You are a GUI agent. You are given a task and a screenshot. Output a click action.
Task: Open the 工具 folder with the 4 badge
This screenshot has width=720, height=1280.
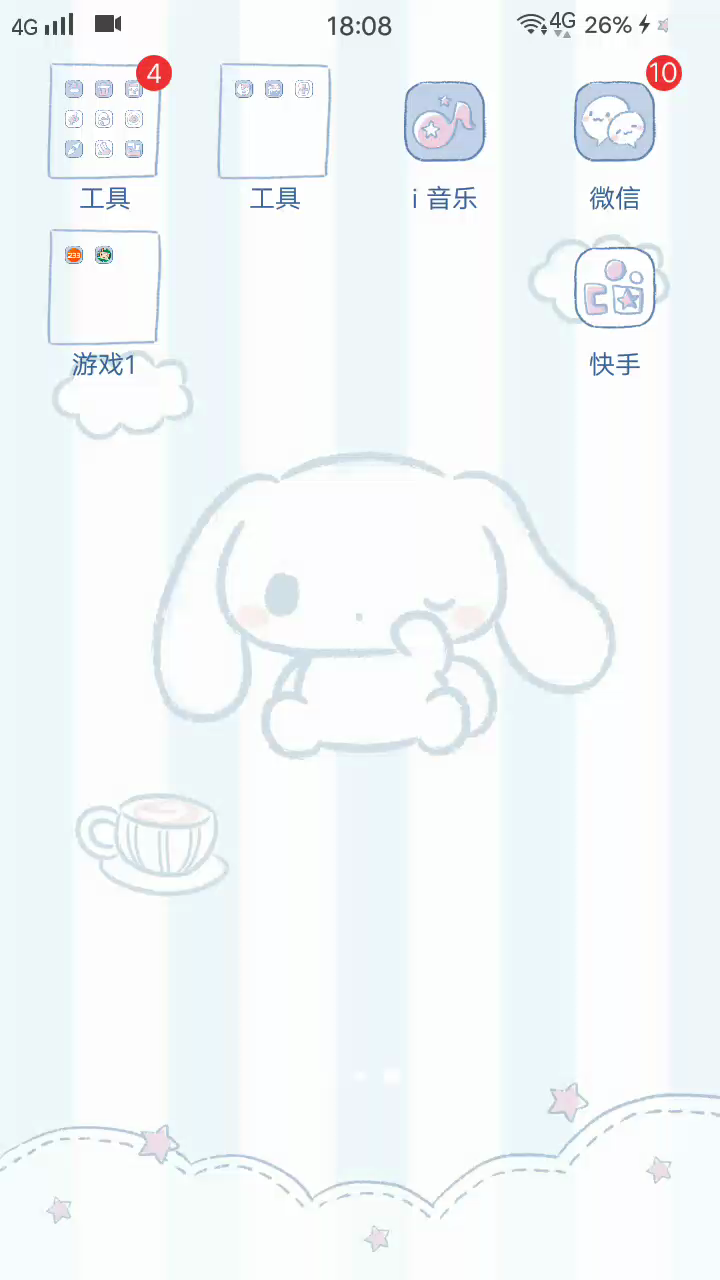pos(104,121)
